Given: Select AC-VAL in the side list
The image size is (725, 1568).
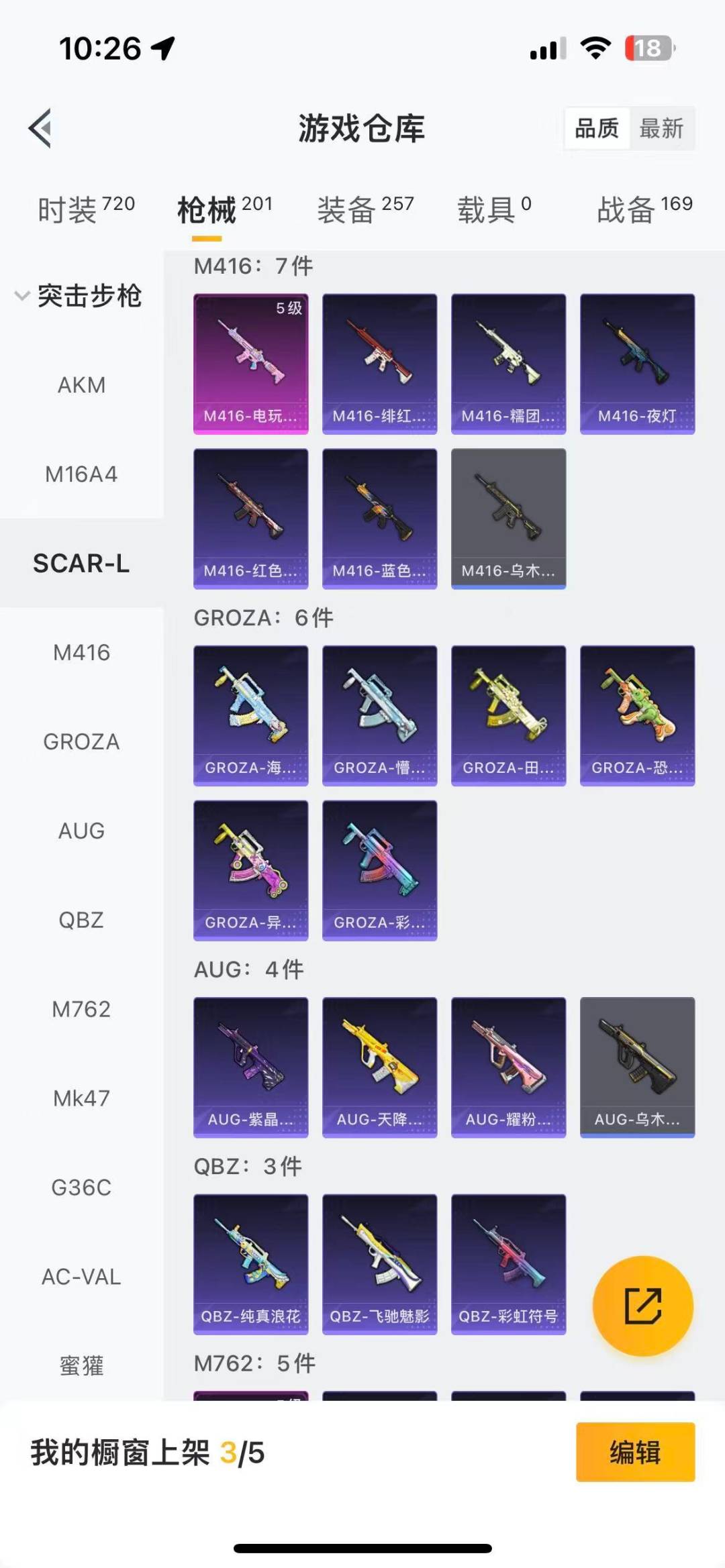Looking at the screenshot, I should 81,1276.
